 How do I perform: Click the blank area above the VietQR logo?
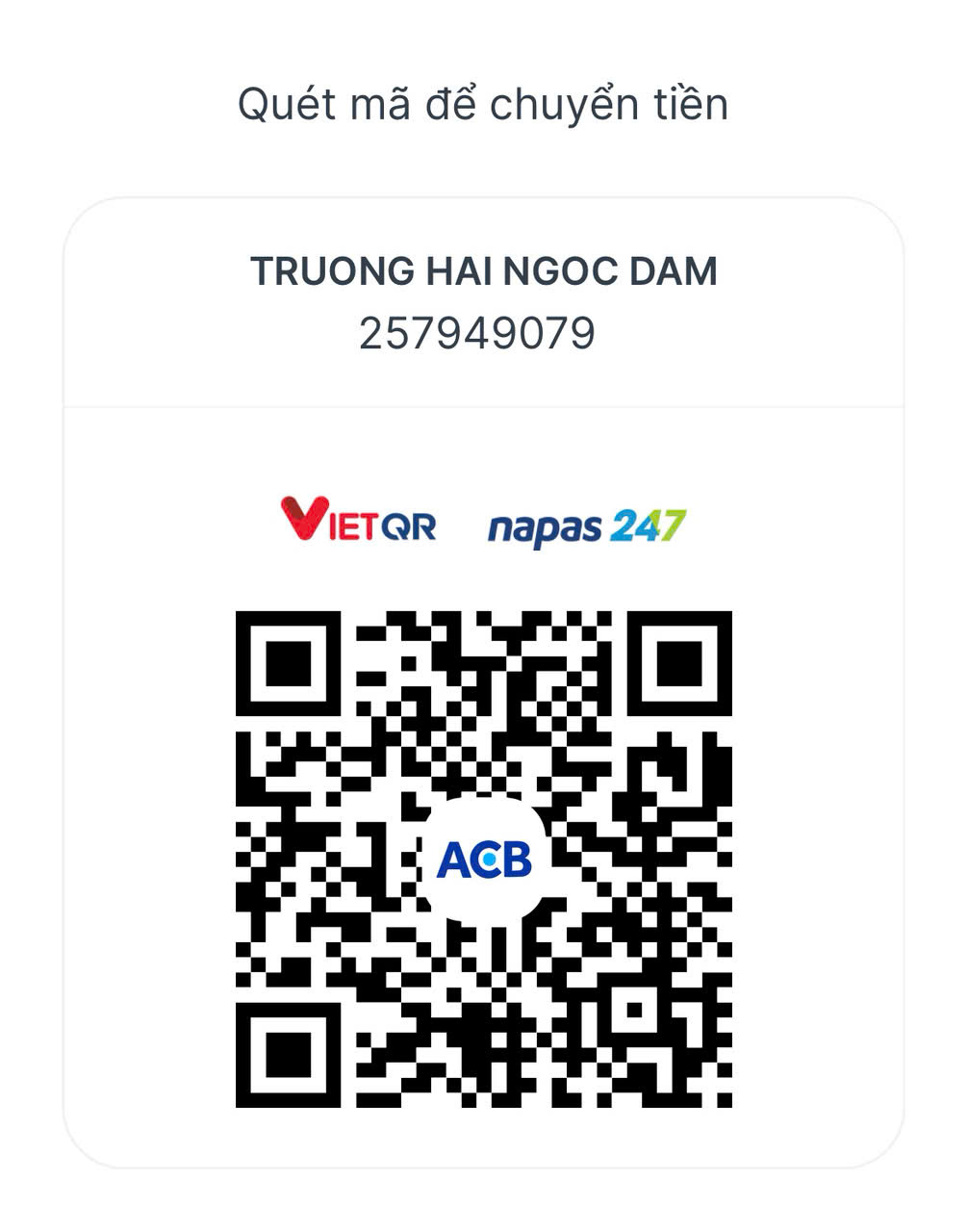(483, 452)
